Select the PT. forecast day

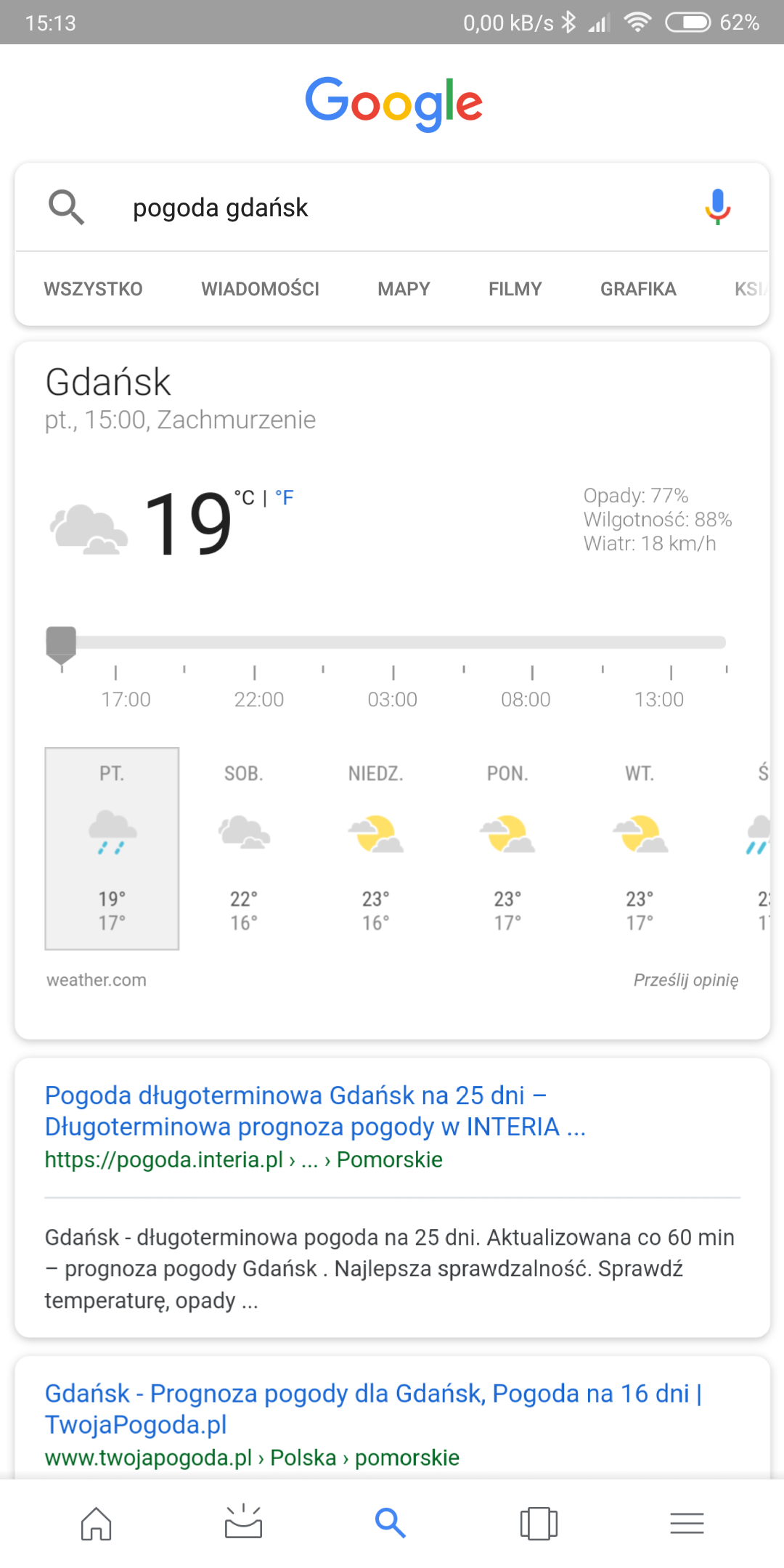pos(112,848)
